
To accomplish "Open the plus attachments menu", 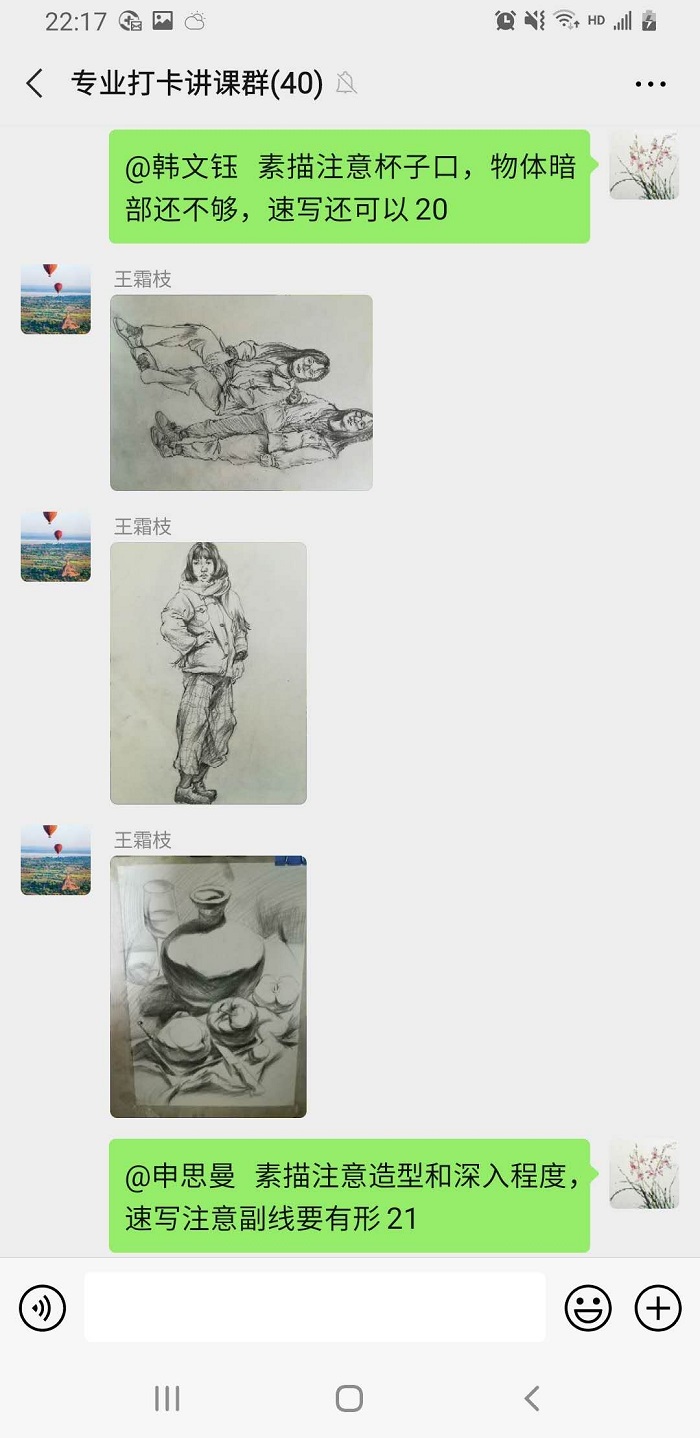I will click(x=658, y=1308).
